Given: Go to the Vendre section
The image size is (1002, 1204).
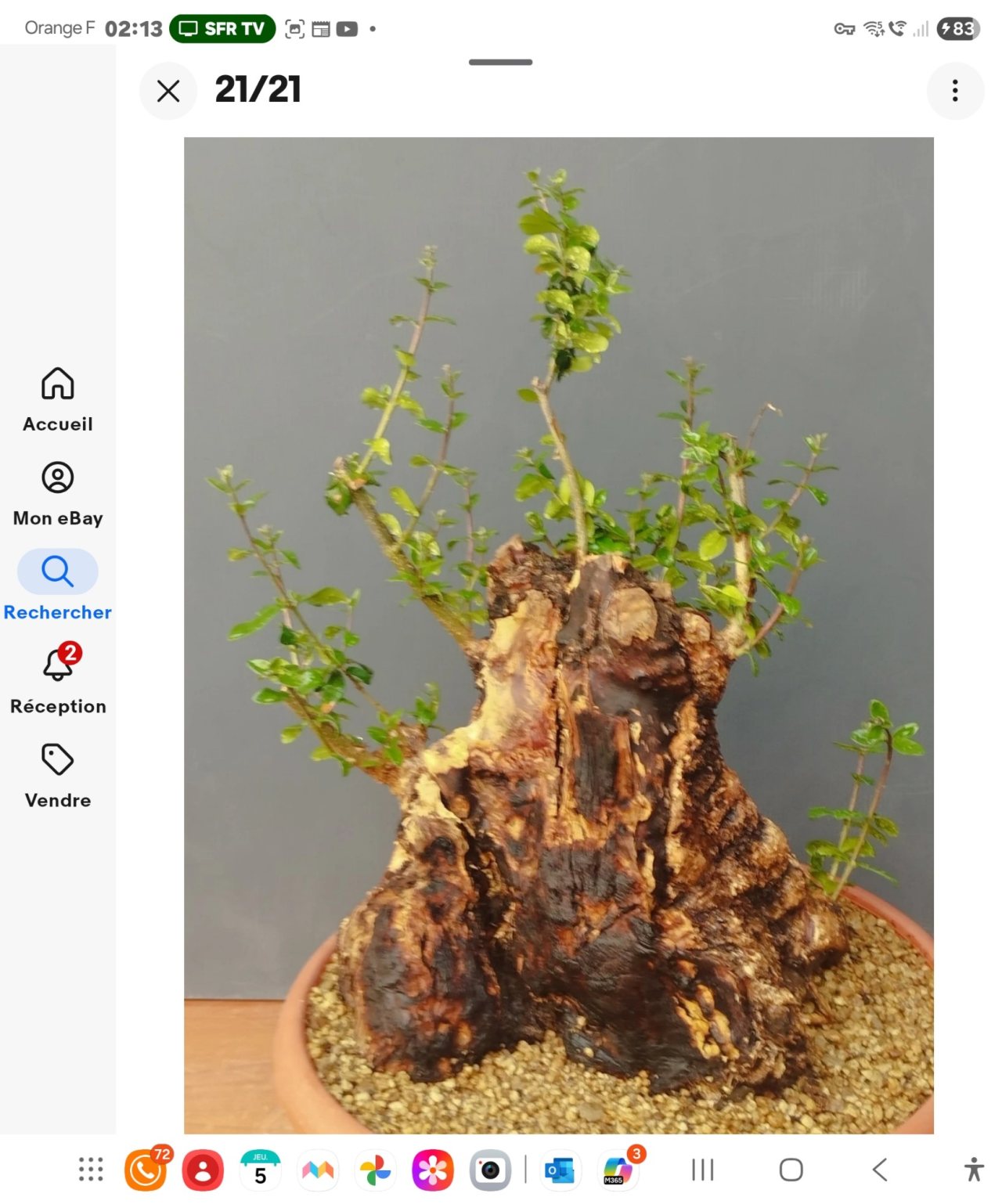Looking at the screenshot, I should 58,775.
